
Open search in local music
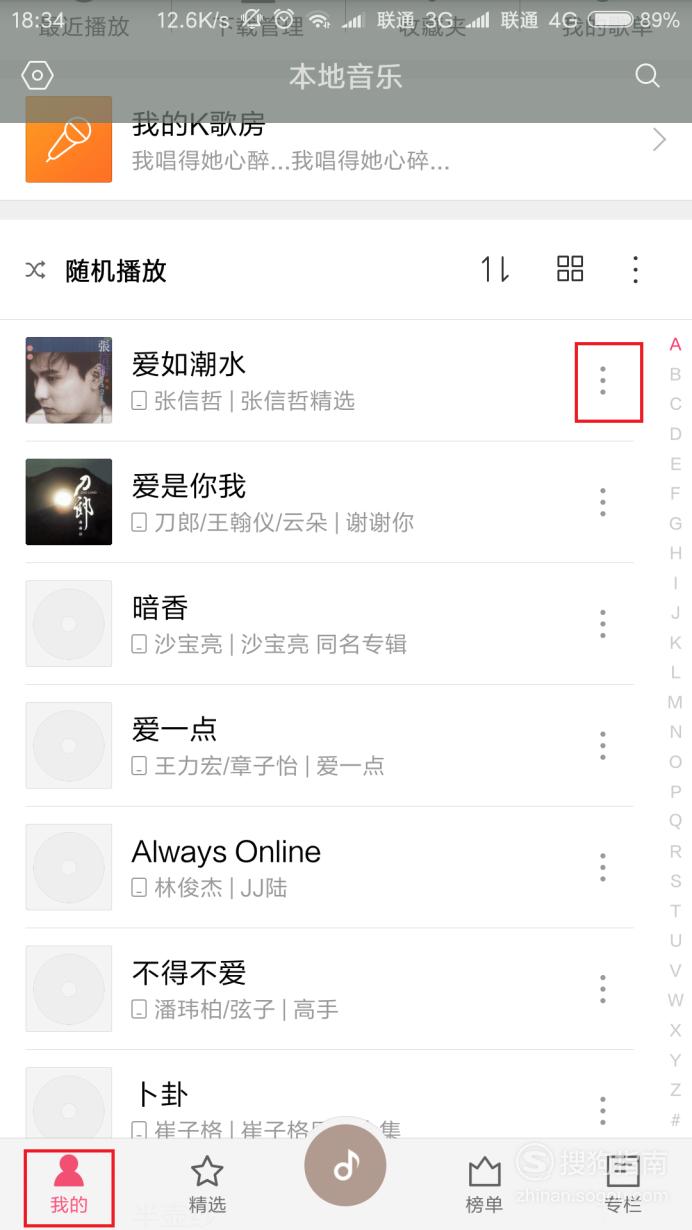(647, 76)
